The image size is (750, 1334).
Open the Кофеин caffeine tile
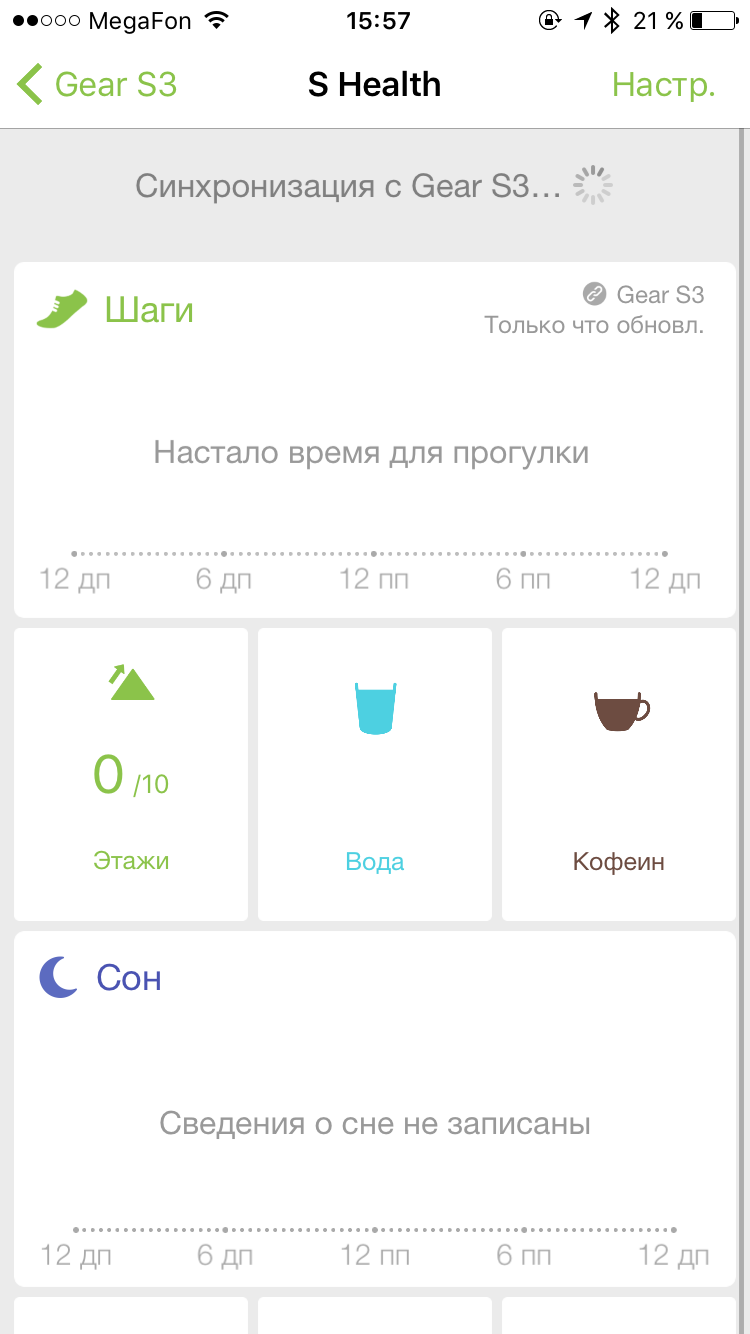pos(619,774)
